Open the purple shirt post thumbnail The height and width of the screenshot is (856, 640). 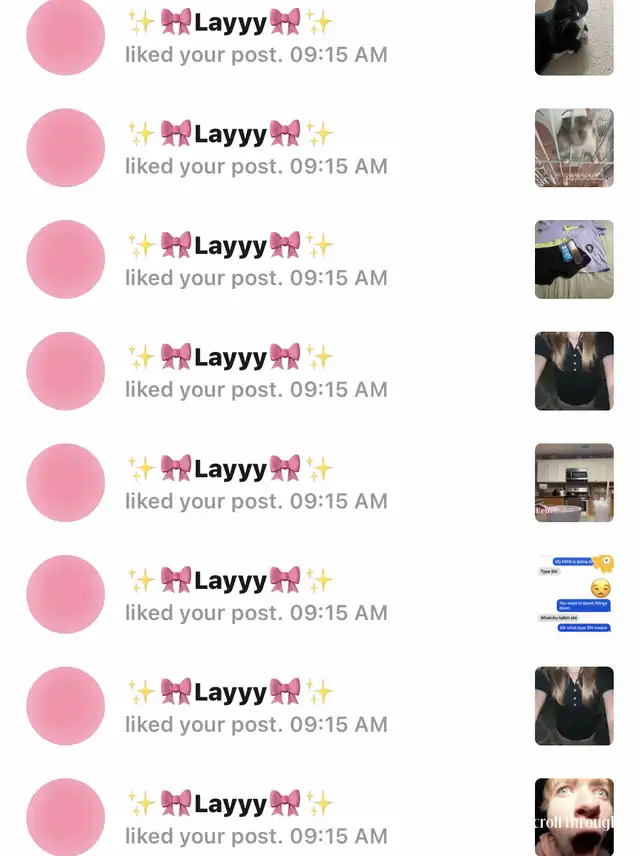574,259
